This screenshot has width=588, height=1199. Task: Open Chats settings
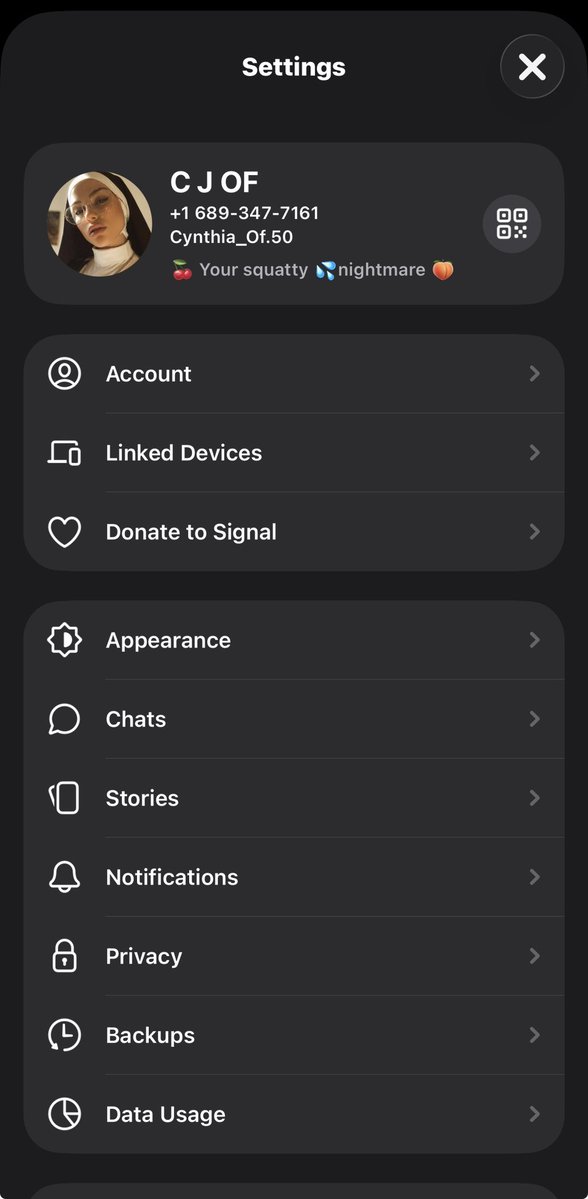coord(294,719)
